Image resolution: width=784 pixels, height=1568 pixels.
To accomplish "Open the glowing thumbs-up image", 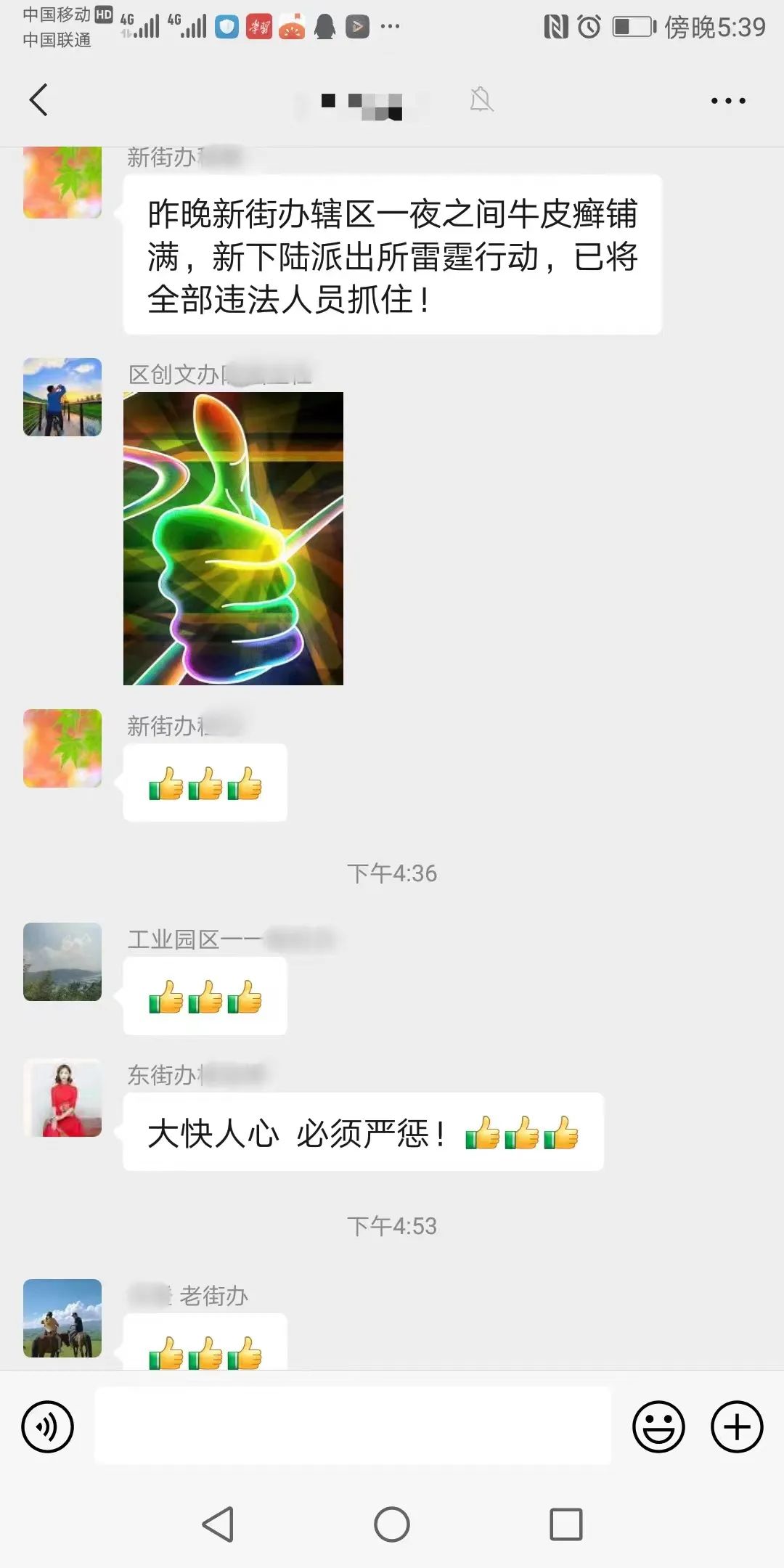I will 233,538.
